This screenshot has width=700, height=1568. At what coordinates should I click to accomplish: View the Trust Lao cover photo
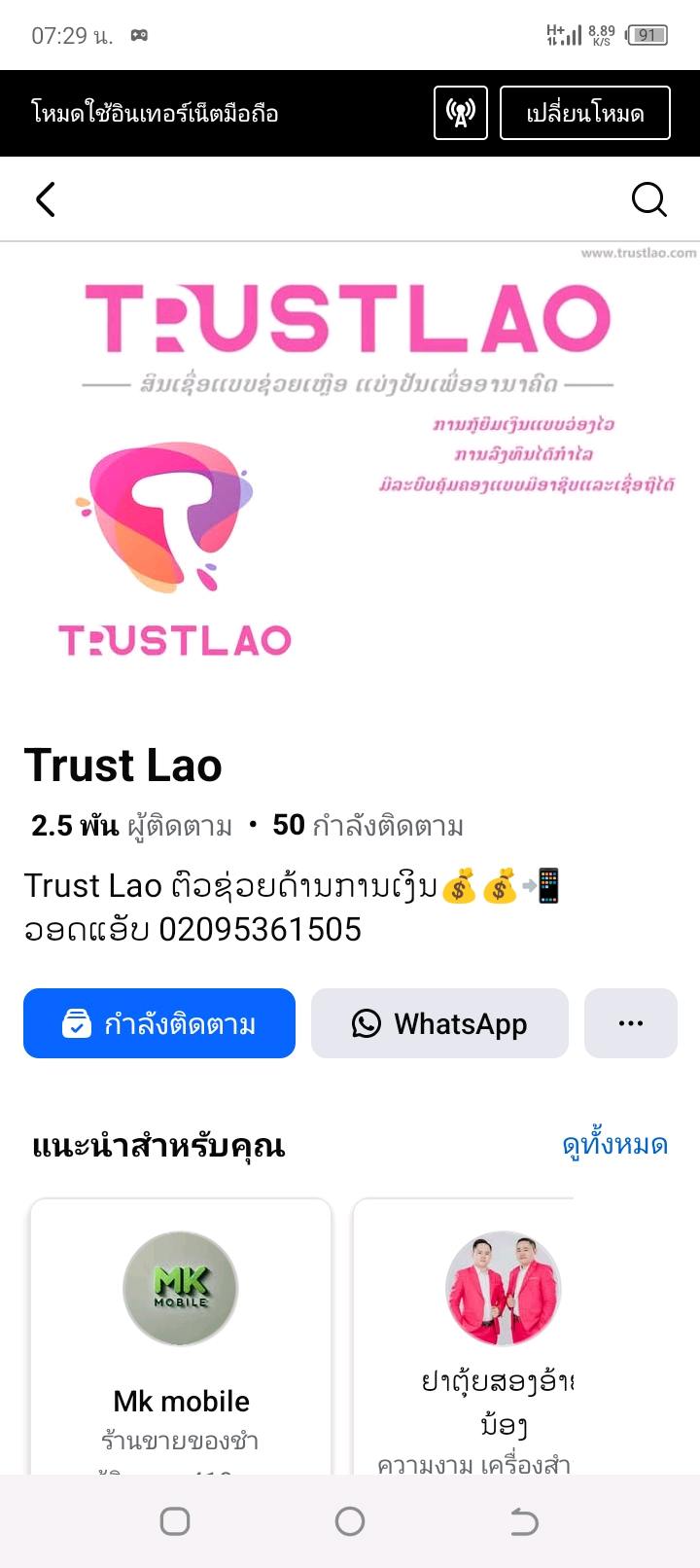[x=350, y=467]
